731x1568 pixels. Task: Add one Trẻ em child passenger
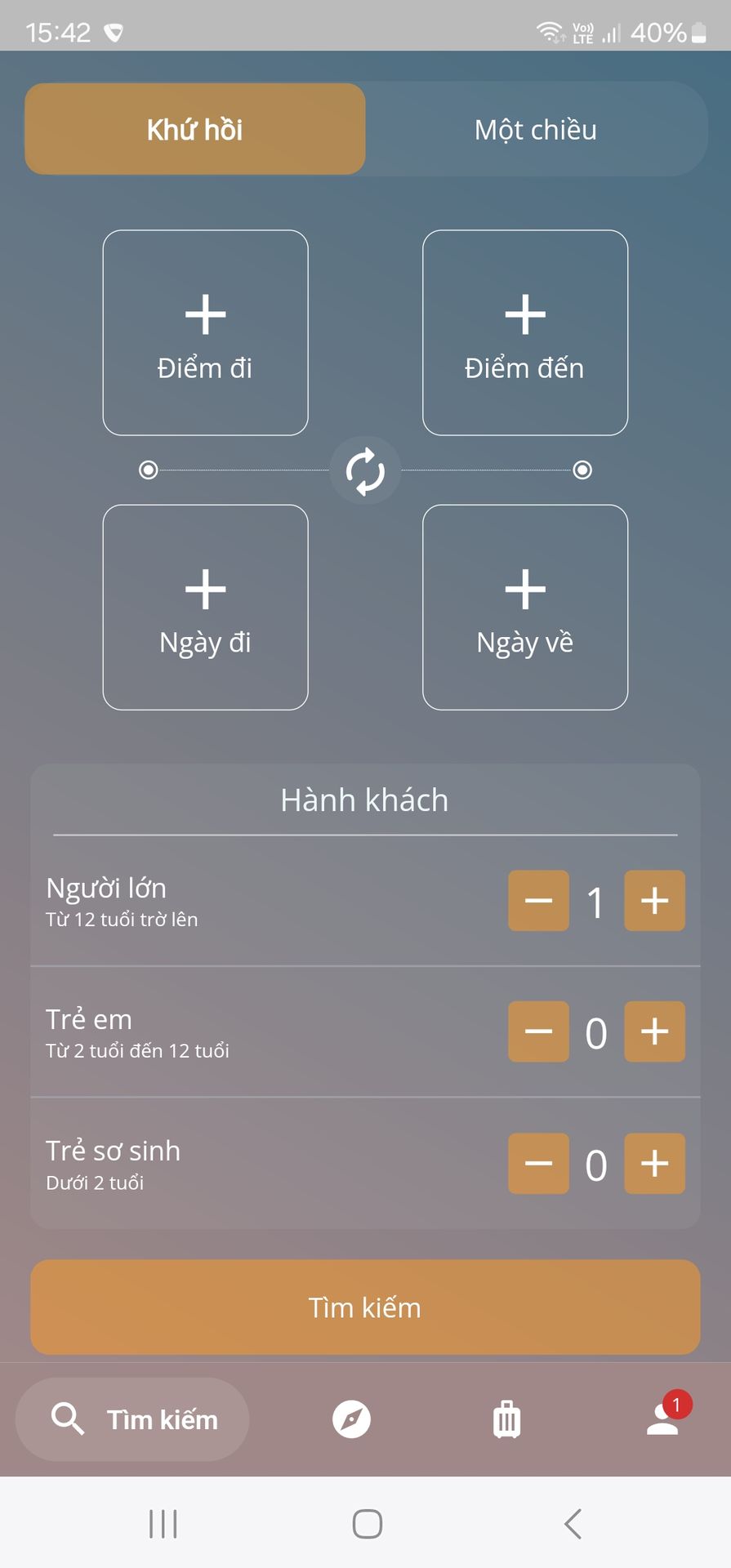(x=654, y=1032)
